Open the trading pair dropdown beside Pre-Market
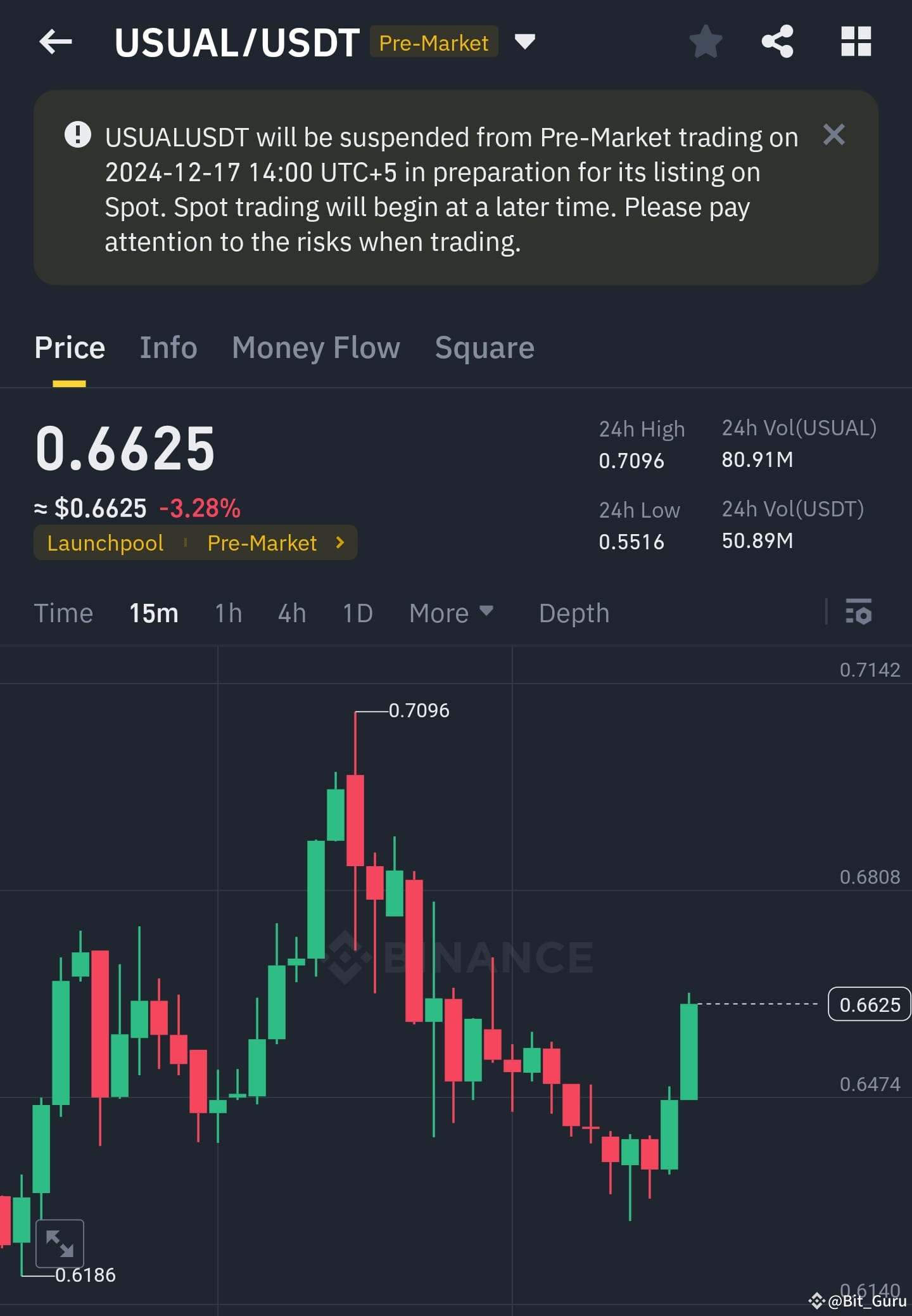 524,42
